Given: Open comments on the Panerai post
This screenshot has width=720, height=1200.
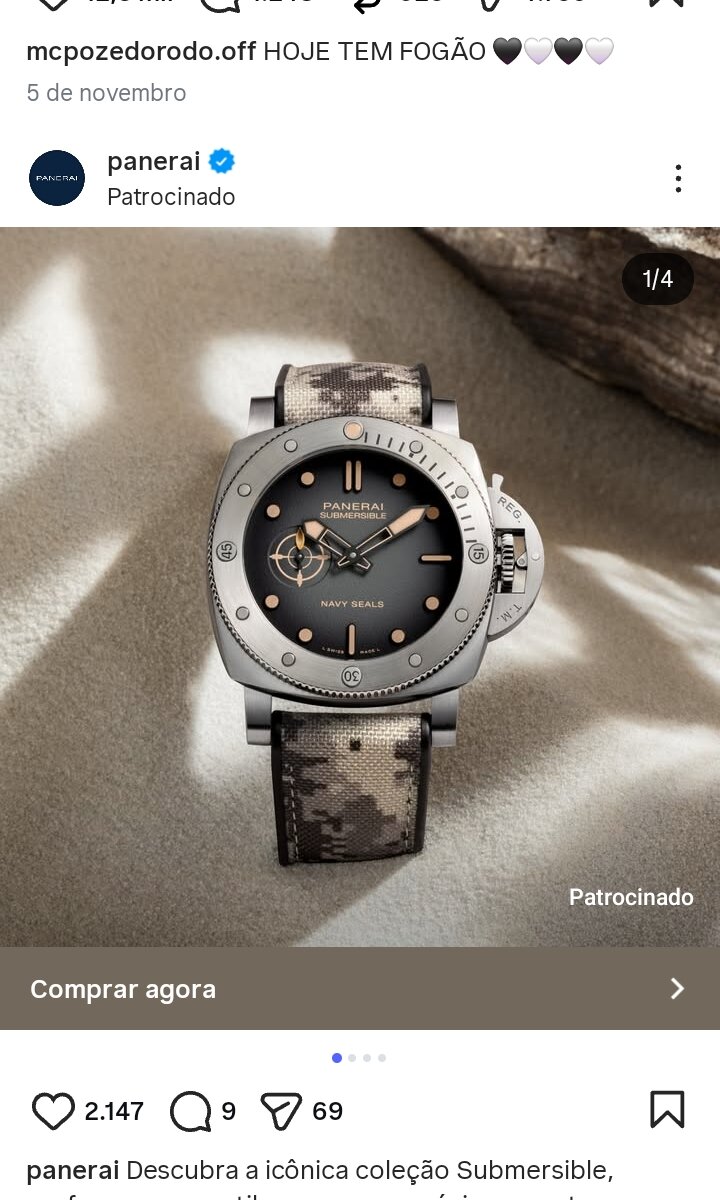Looking at the screenshot, I should (190, 1111).
